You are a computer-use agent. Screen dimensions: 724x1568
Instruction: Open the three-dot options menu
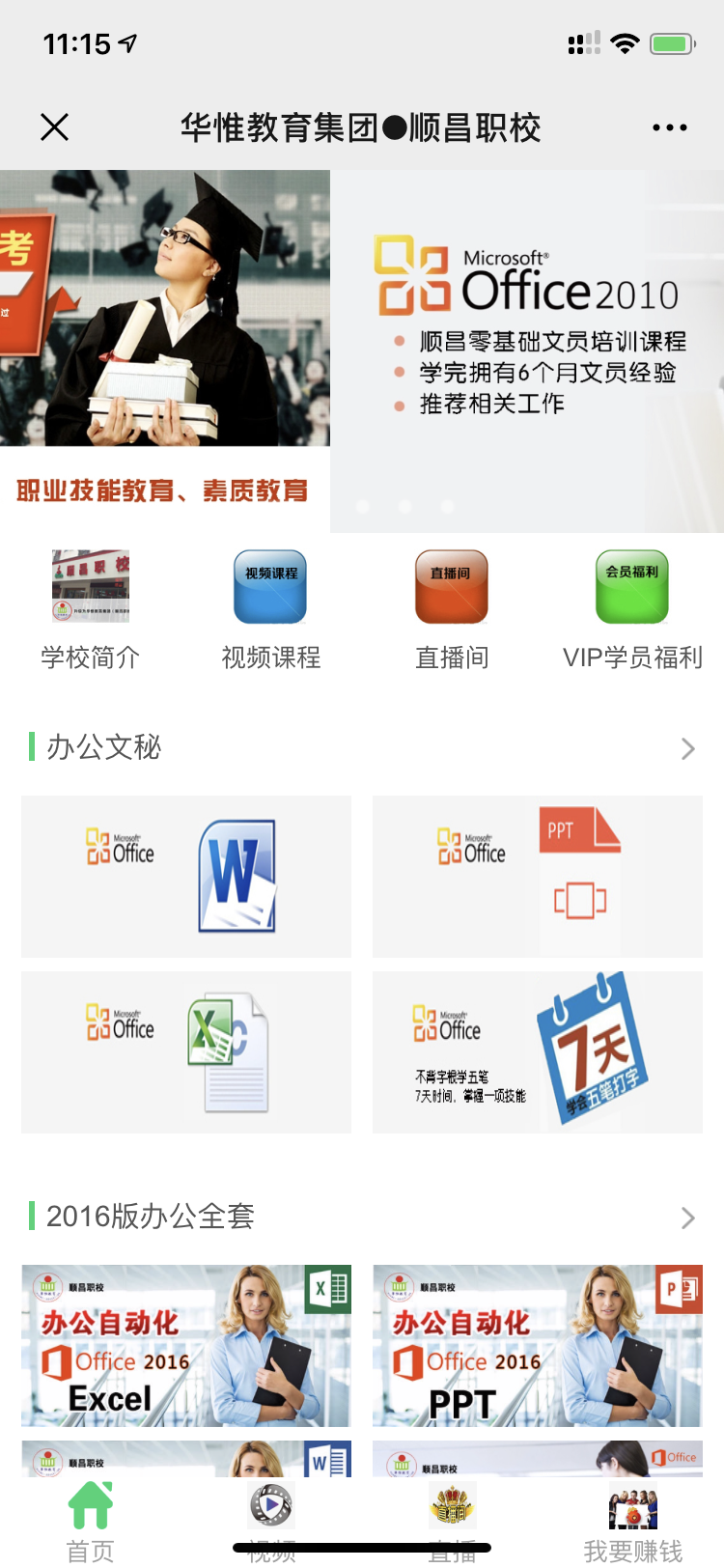click(670, 126)
